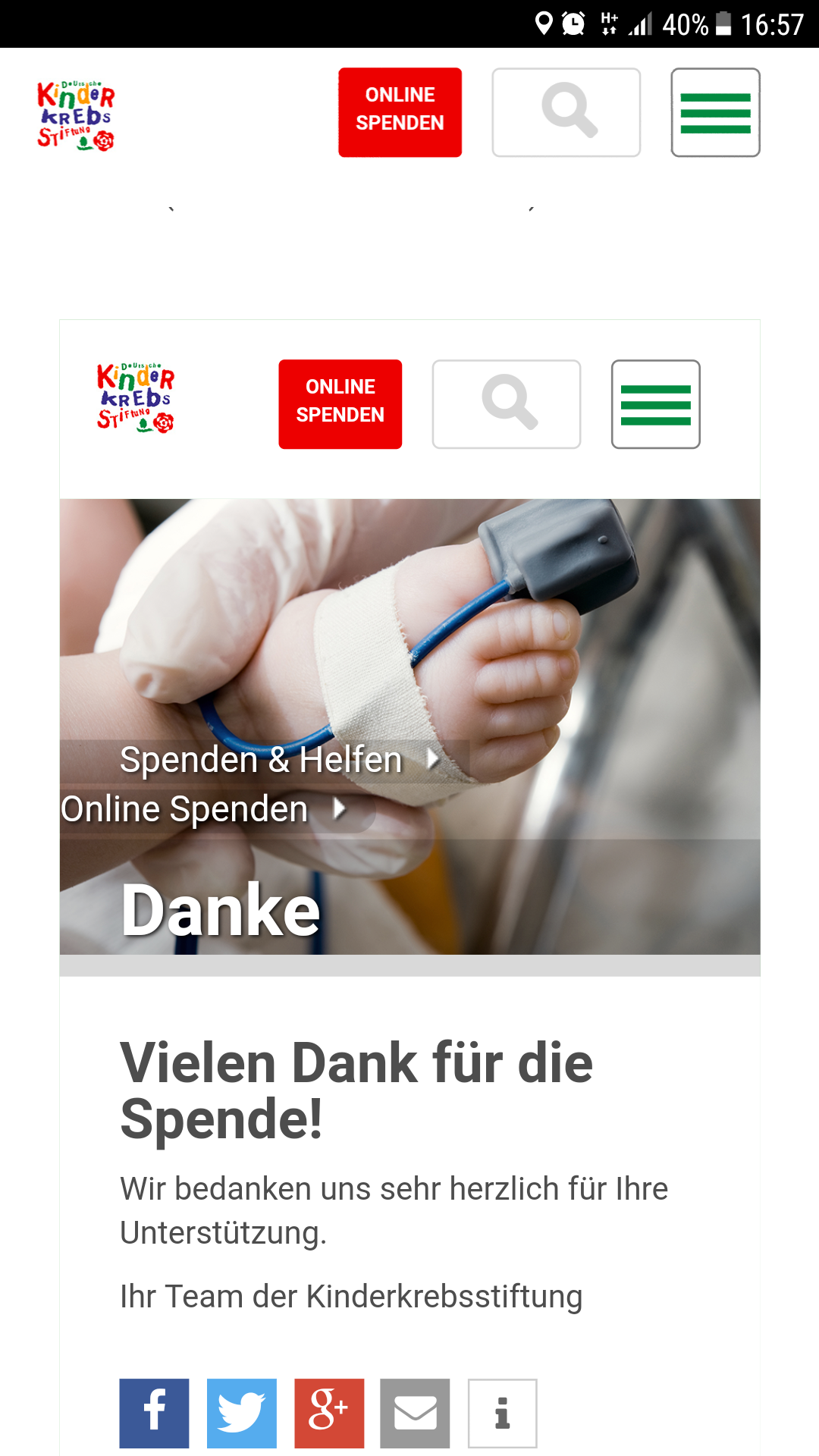819x1456 pixels.
Task: Share this page on Twitter
Action: click(242, 1414)
